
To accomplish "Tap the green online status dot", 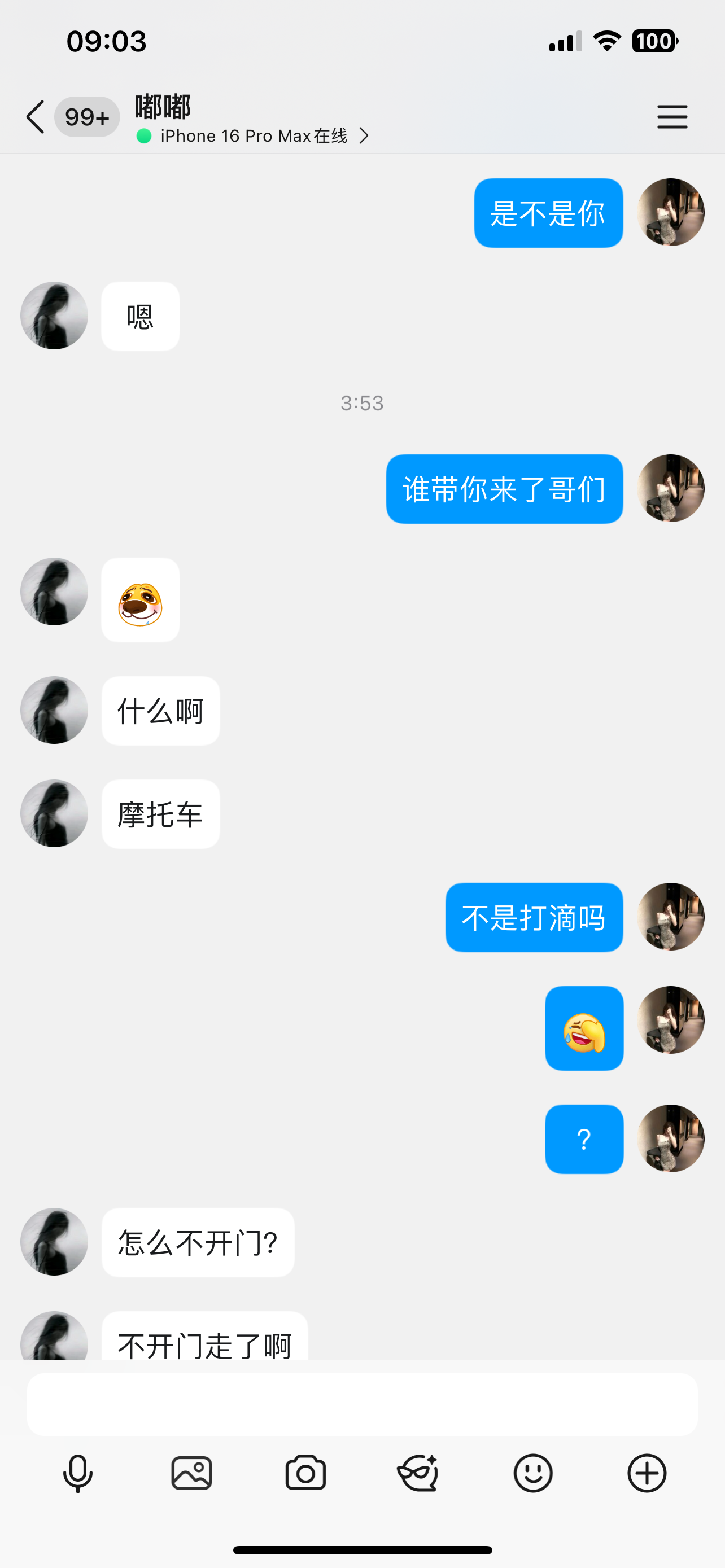I will tap(143, 135).
